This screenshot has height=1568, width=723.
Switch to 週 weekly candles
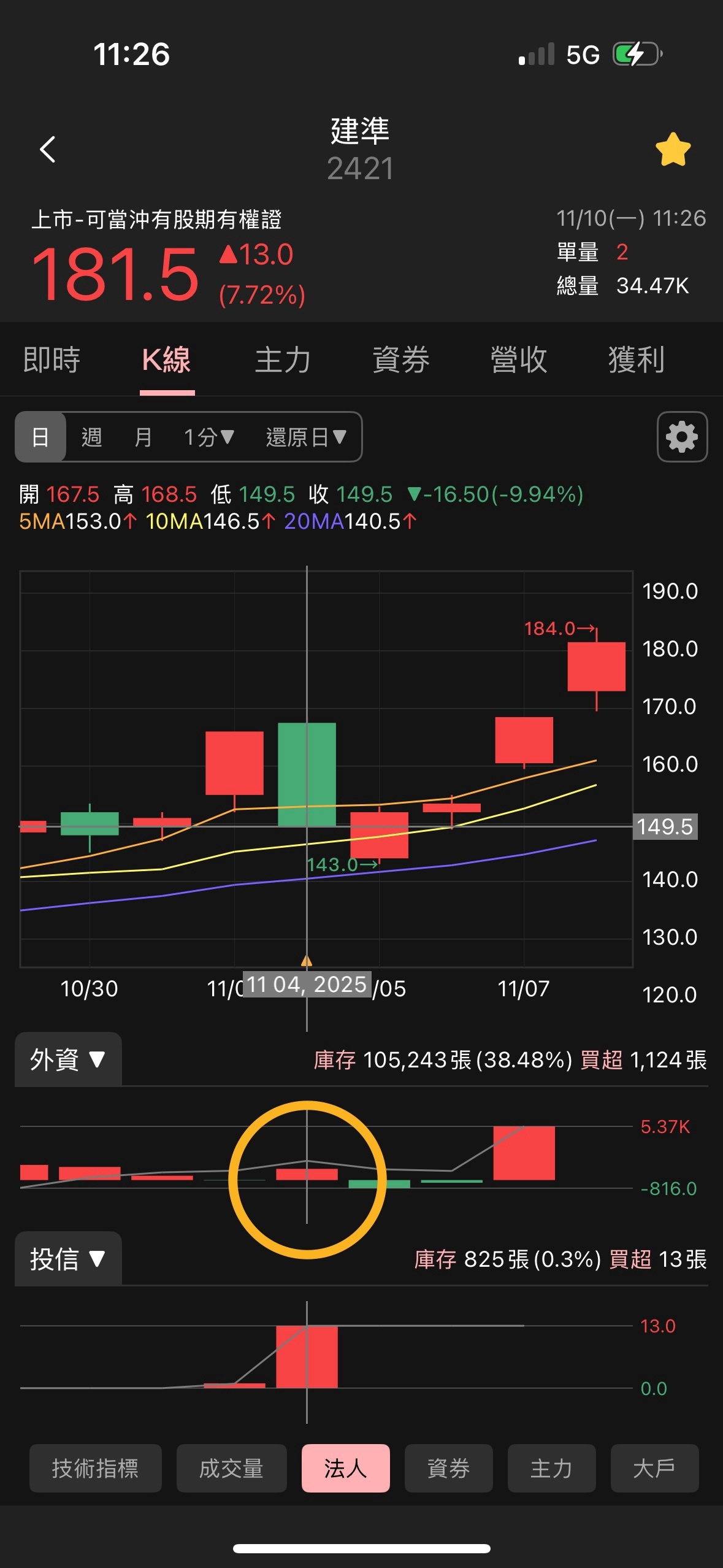(91, 436)
